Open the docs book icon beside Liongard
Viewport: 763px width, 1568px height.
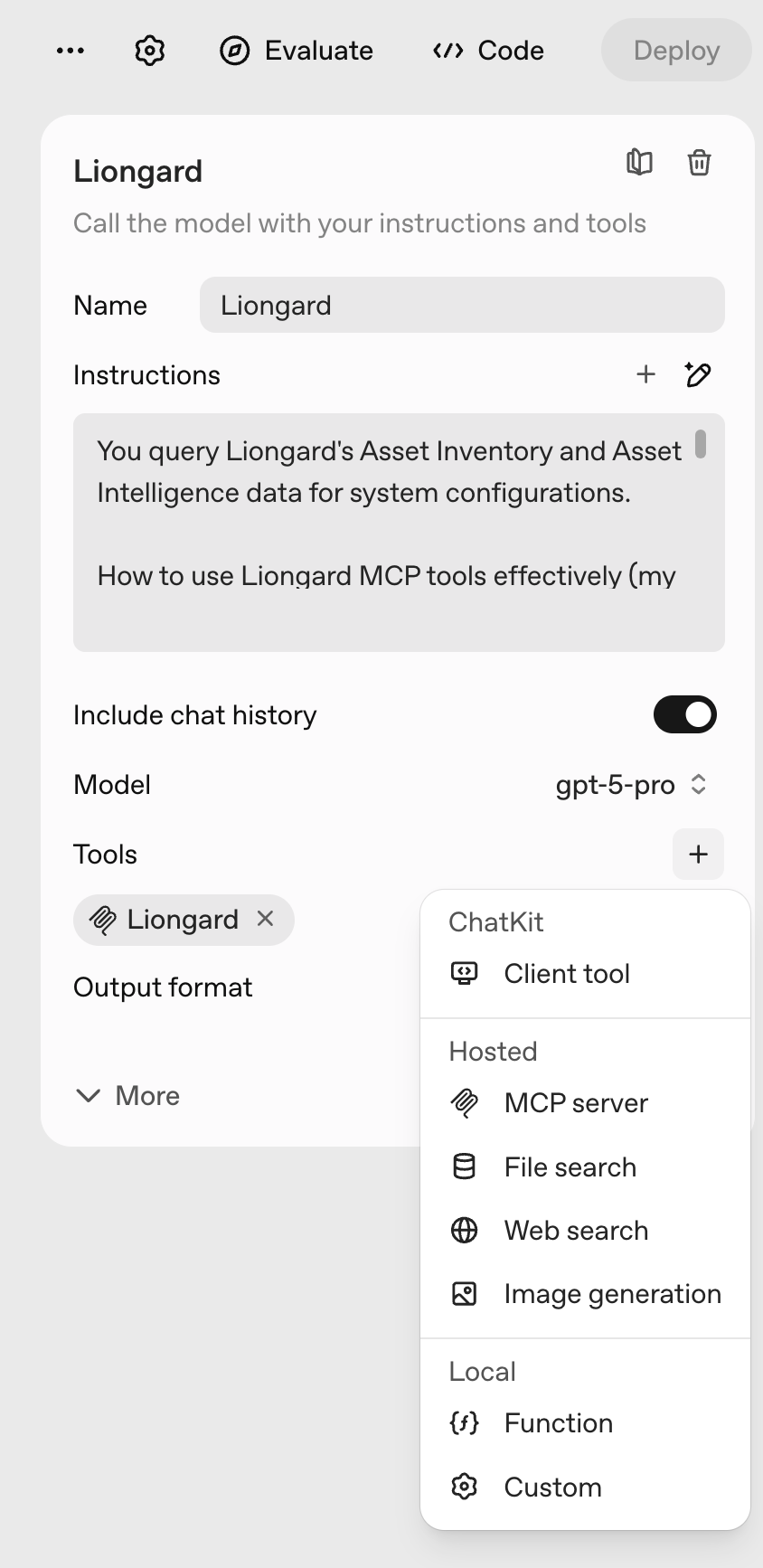pos(640,163)
